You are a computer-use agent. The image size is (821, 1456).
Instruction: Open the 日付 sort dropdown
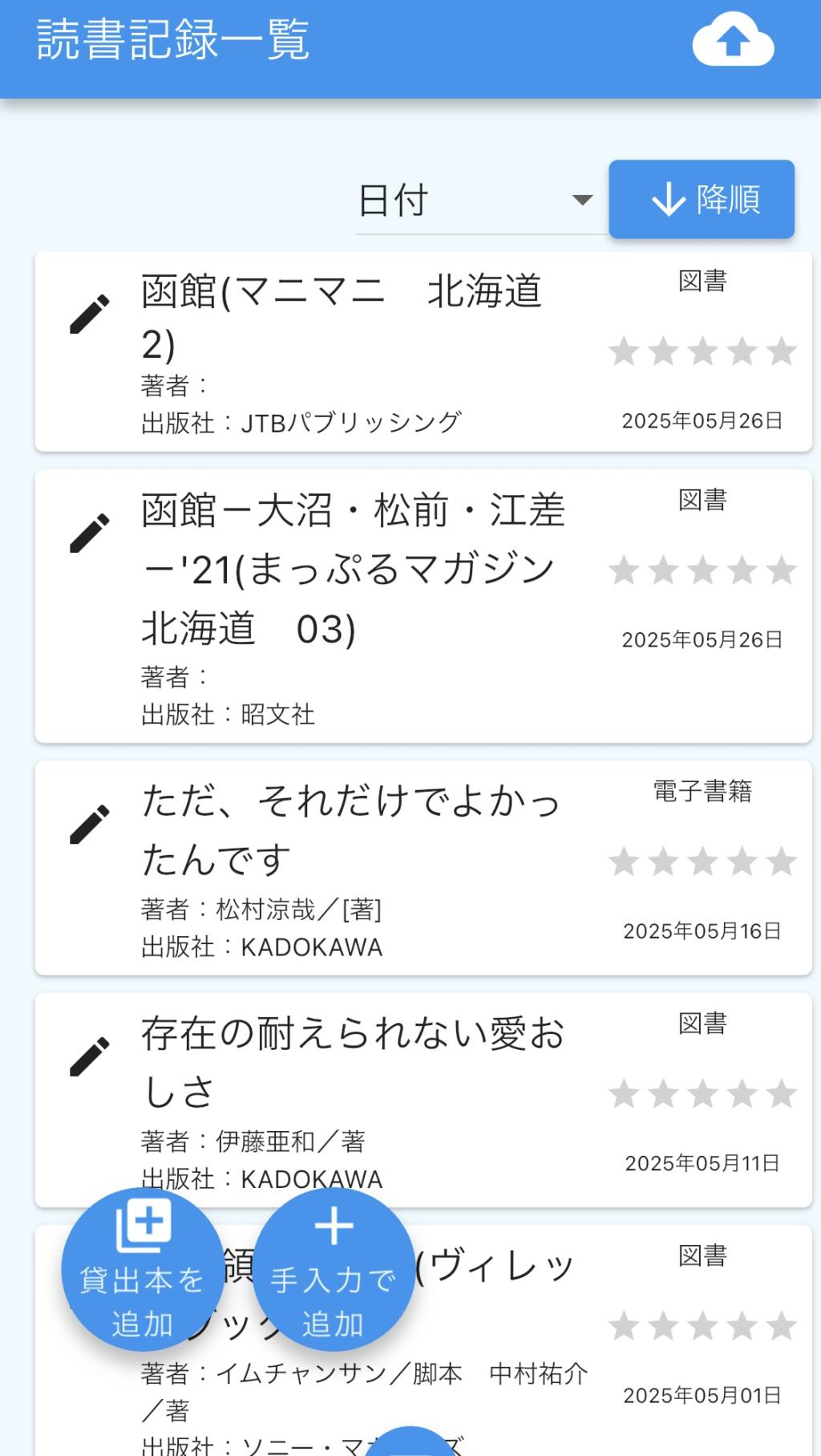(476, 201)
